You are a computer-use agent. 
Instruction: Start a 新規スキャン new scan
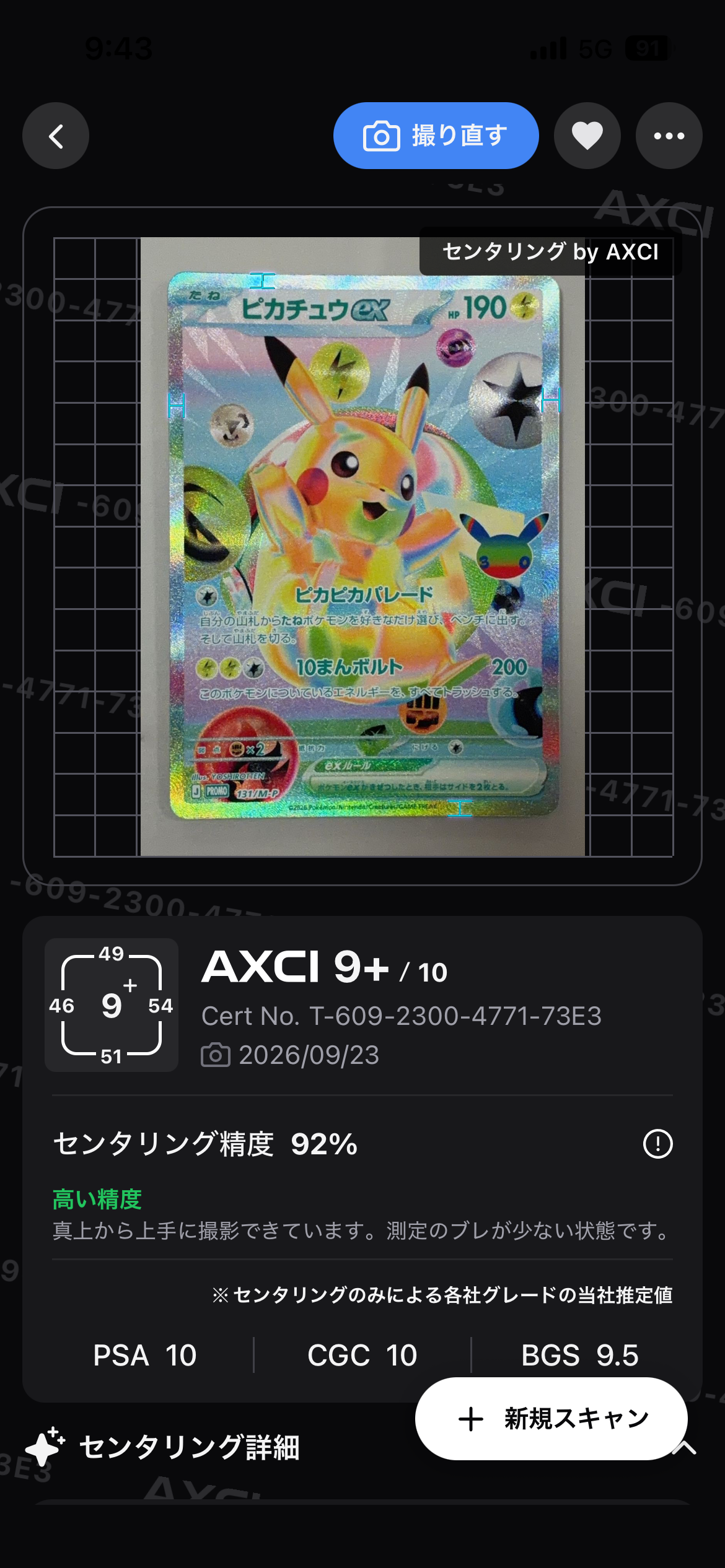point(551,1419)
